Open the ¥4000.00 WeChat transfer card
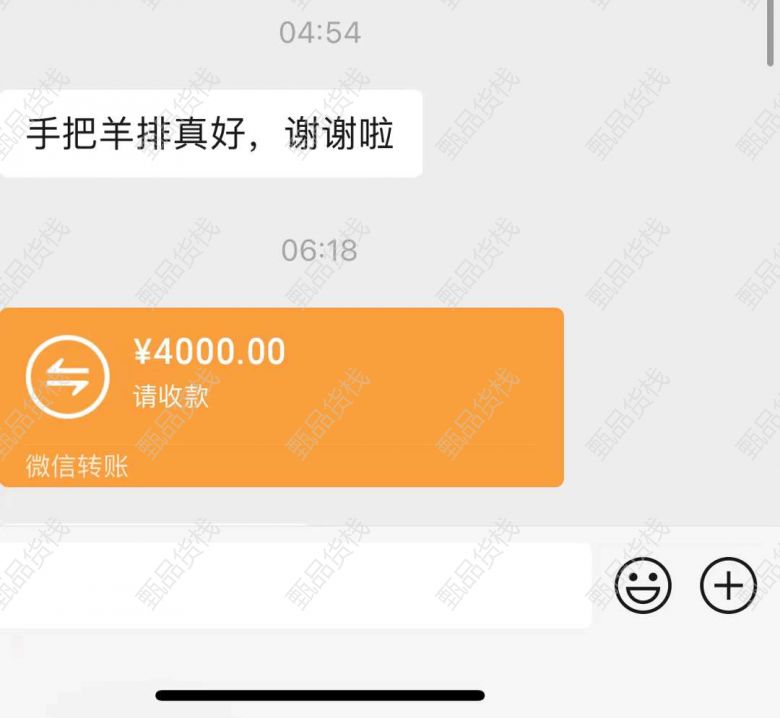Image resolution: width=780 pixels, height=718 pixels. pos(281,396)
